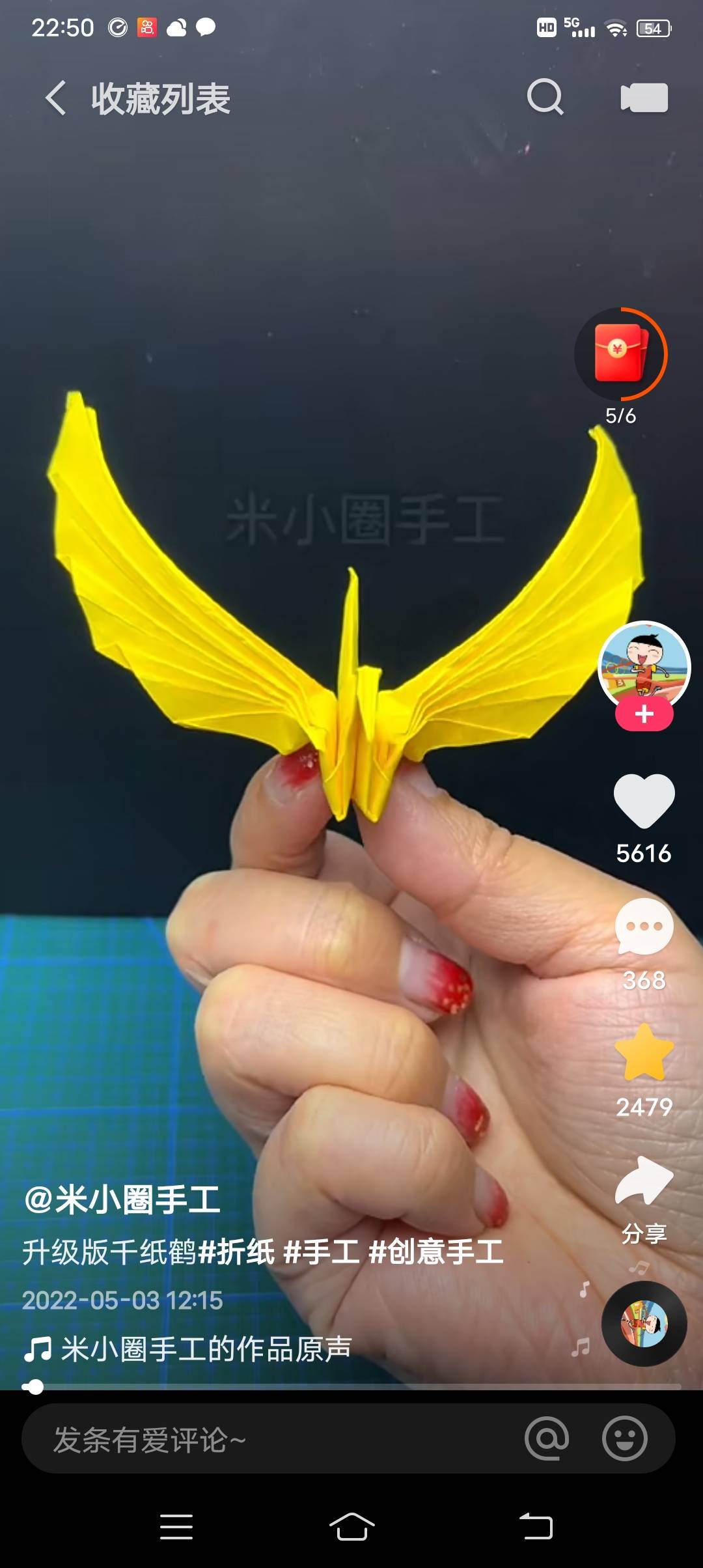Open the share icon labeled 分享
Image resolution: width=703 pixels, height=1568 pixels.
tap(643, 1185)
